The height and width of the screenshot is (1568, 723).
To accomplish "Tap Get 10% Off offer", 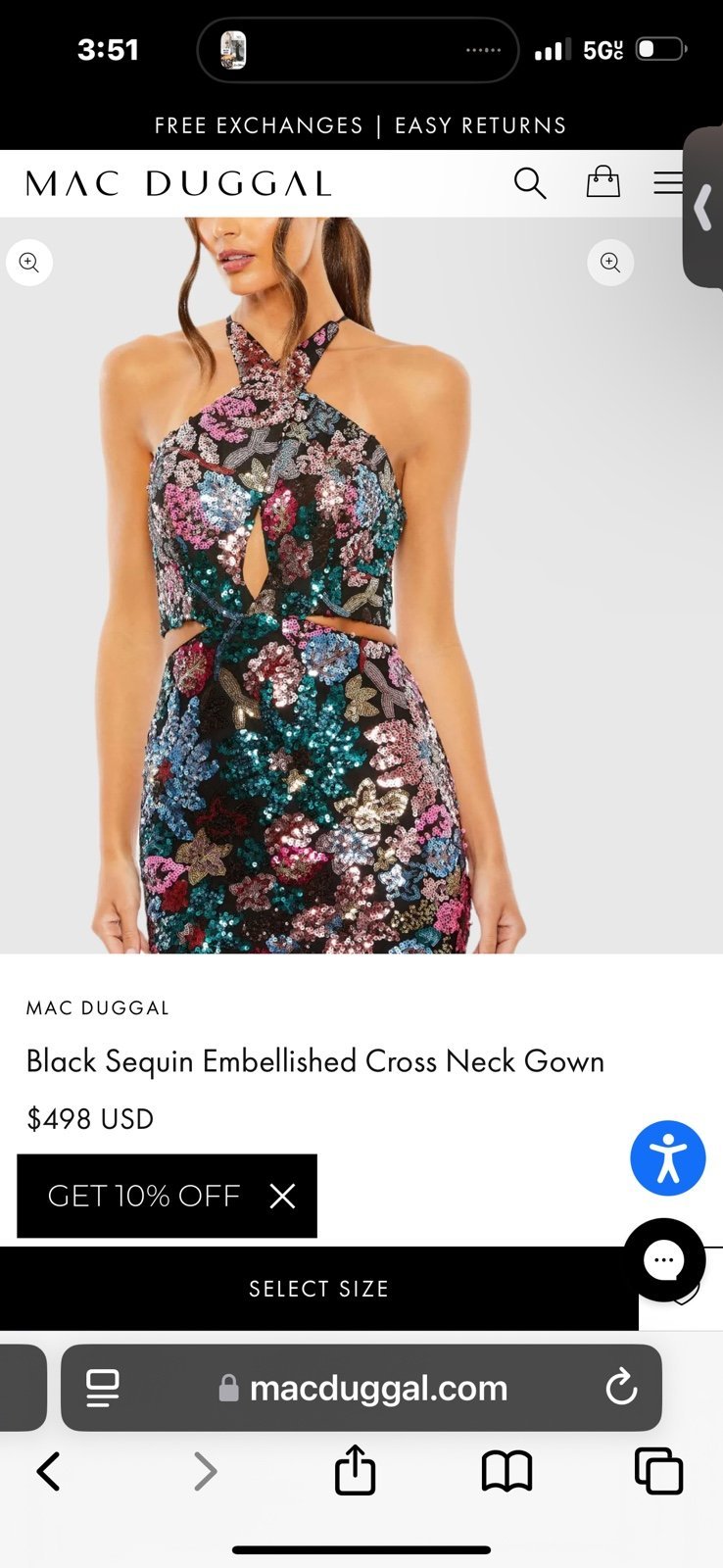I will pos(143,1196).
